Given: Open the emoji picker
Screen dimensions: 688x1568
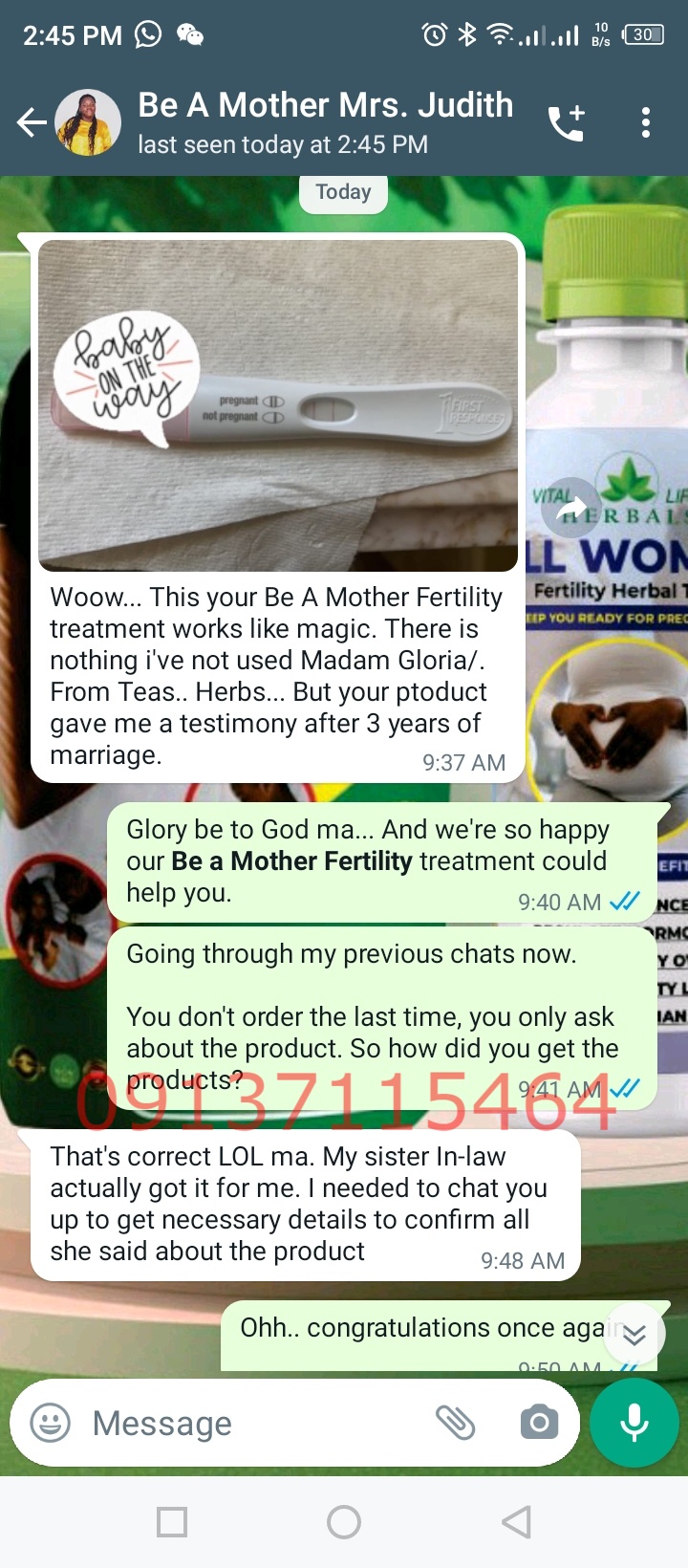Looking at the screenshot, I should coord(51,1423).
